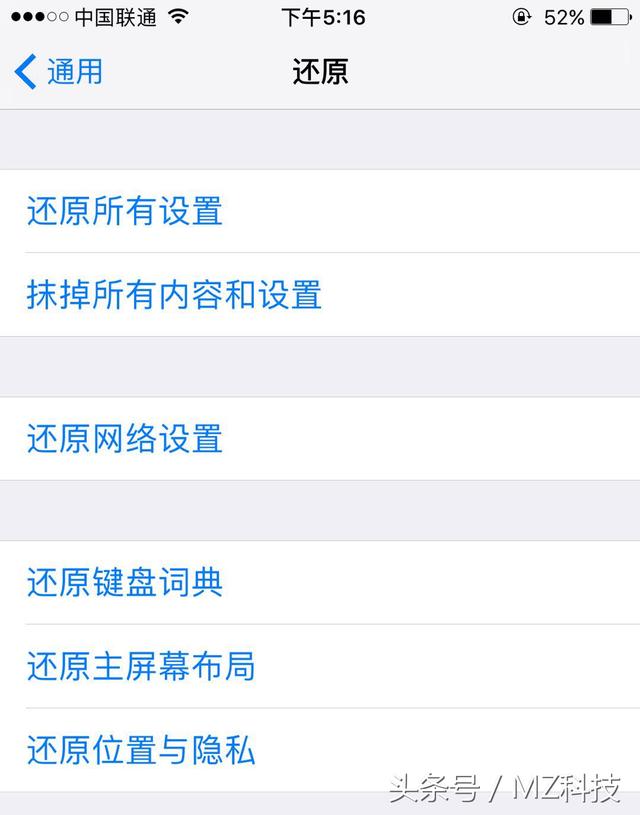
Task: Select 还原所有设置
Action: tap(125, 211)
